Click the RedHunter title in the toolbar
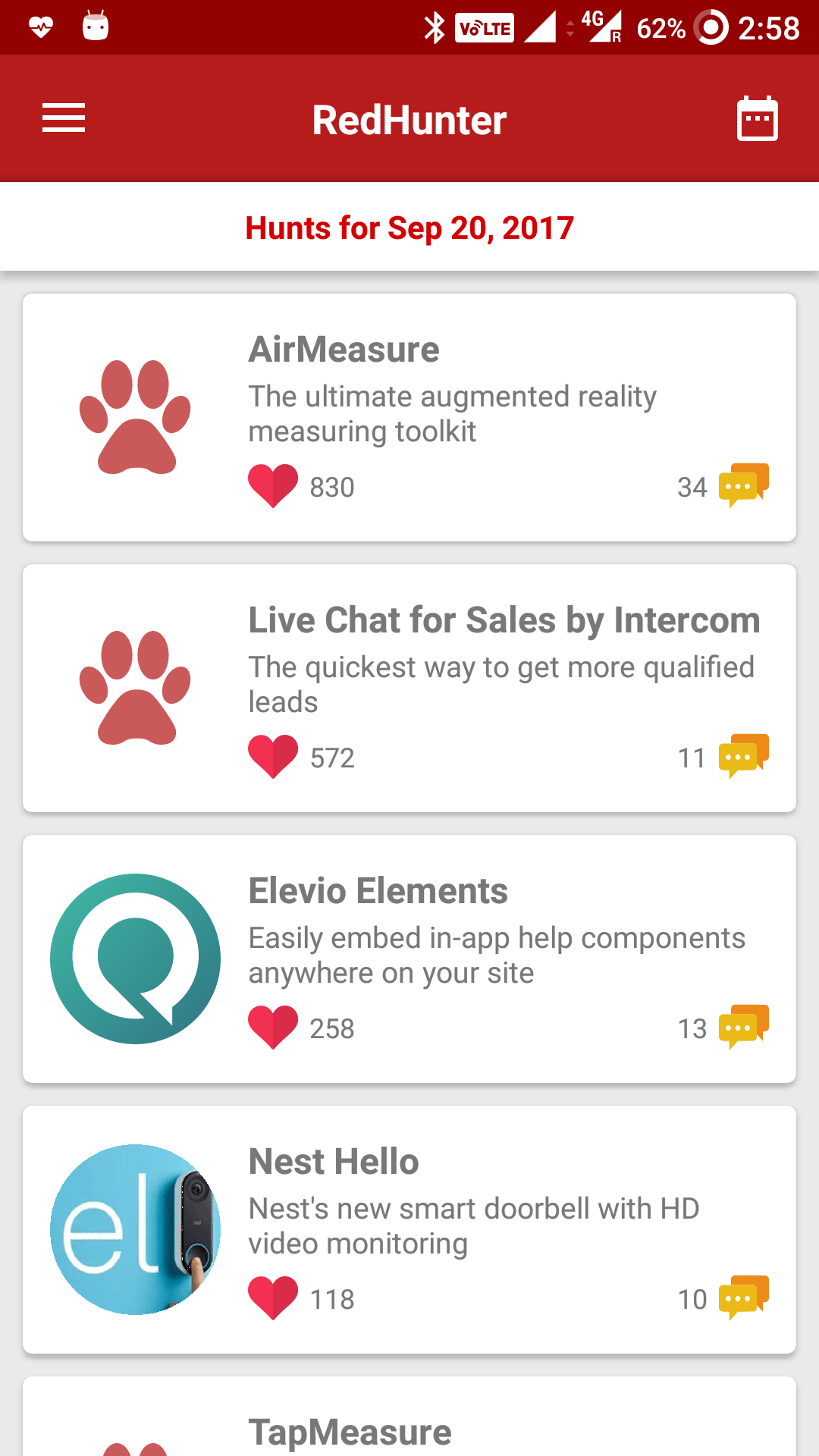 [x=409, y=119]
